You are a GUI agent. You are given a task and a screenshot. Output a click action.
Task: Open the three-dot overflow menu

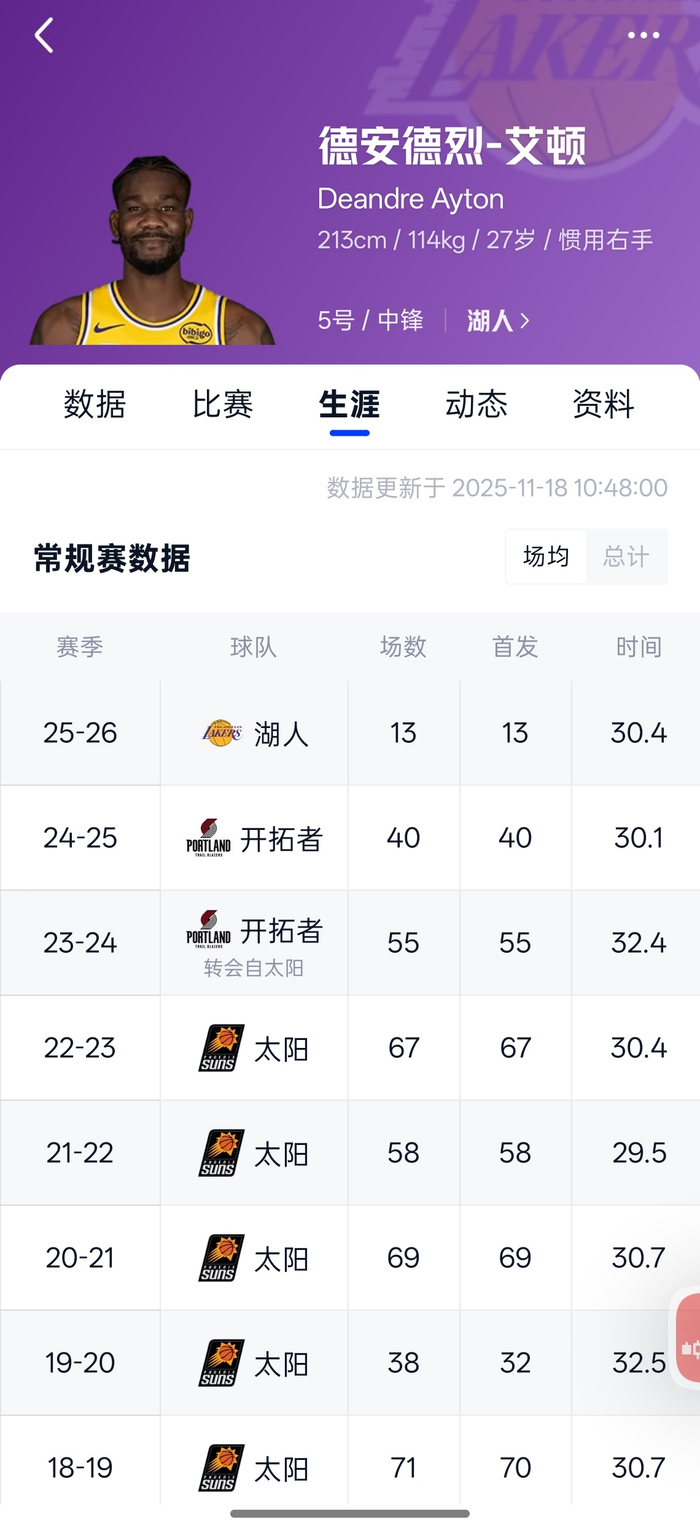643,36
